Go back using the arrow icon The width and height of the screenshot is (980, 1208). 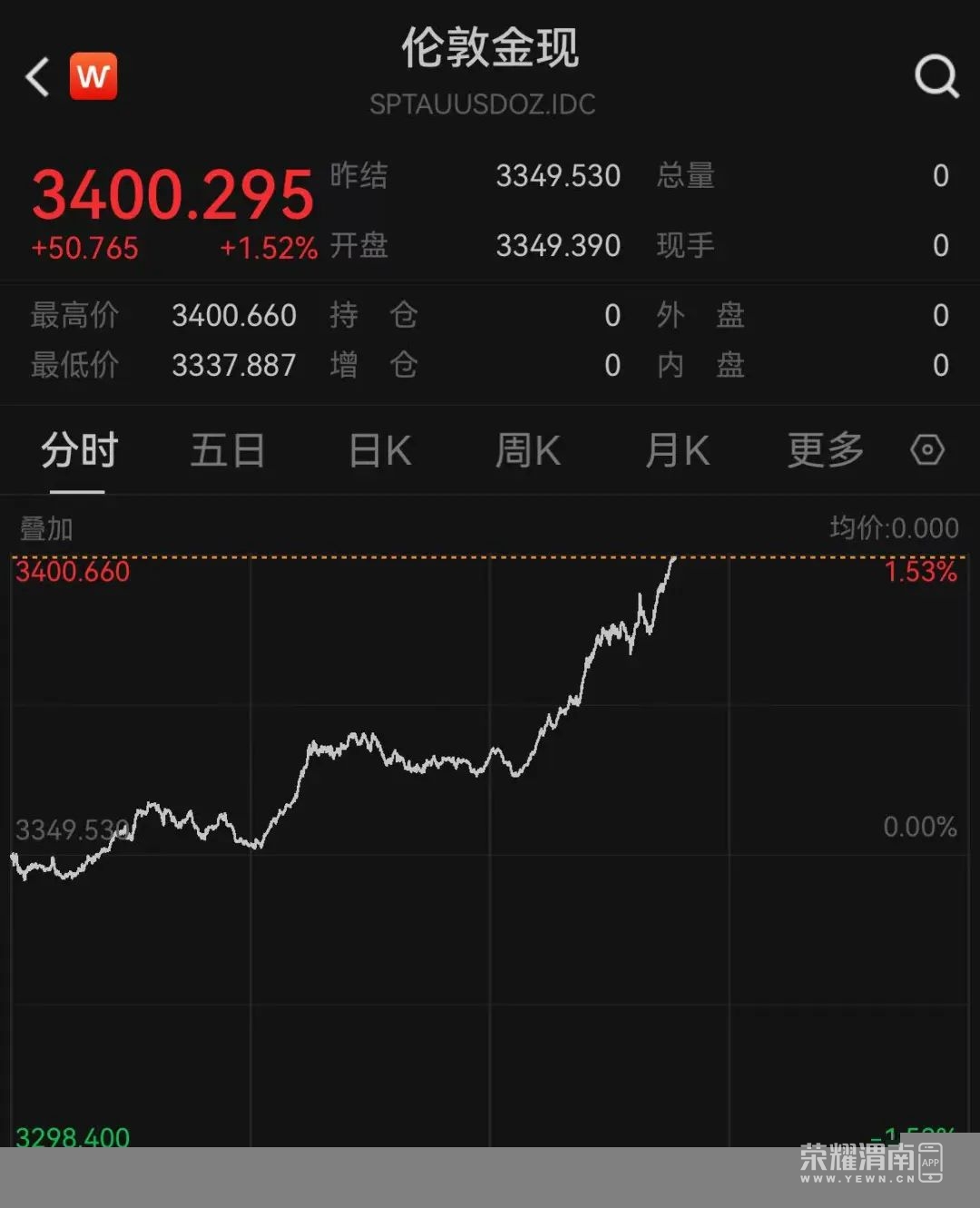(x=37, y=77)
